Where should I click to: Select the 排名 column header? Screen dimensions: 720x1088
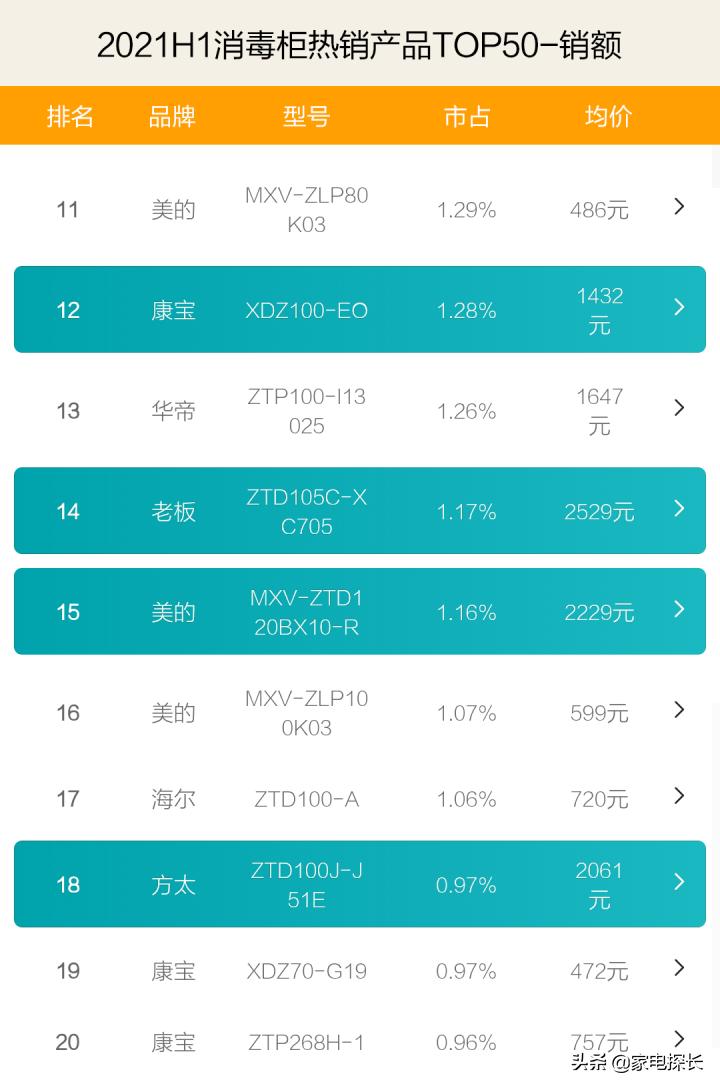[69, 116]
